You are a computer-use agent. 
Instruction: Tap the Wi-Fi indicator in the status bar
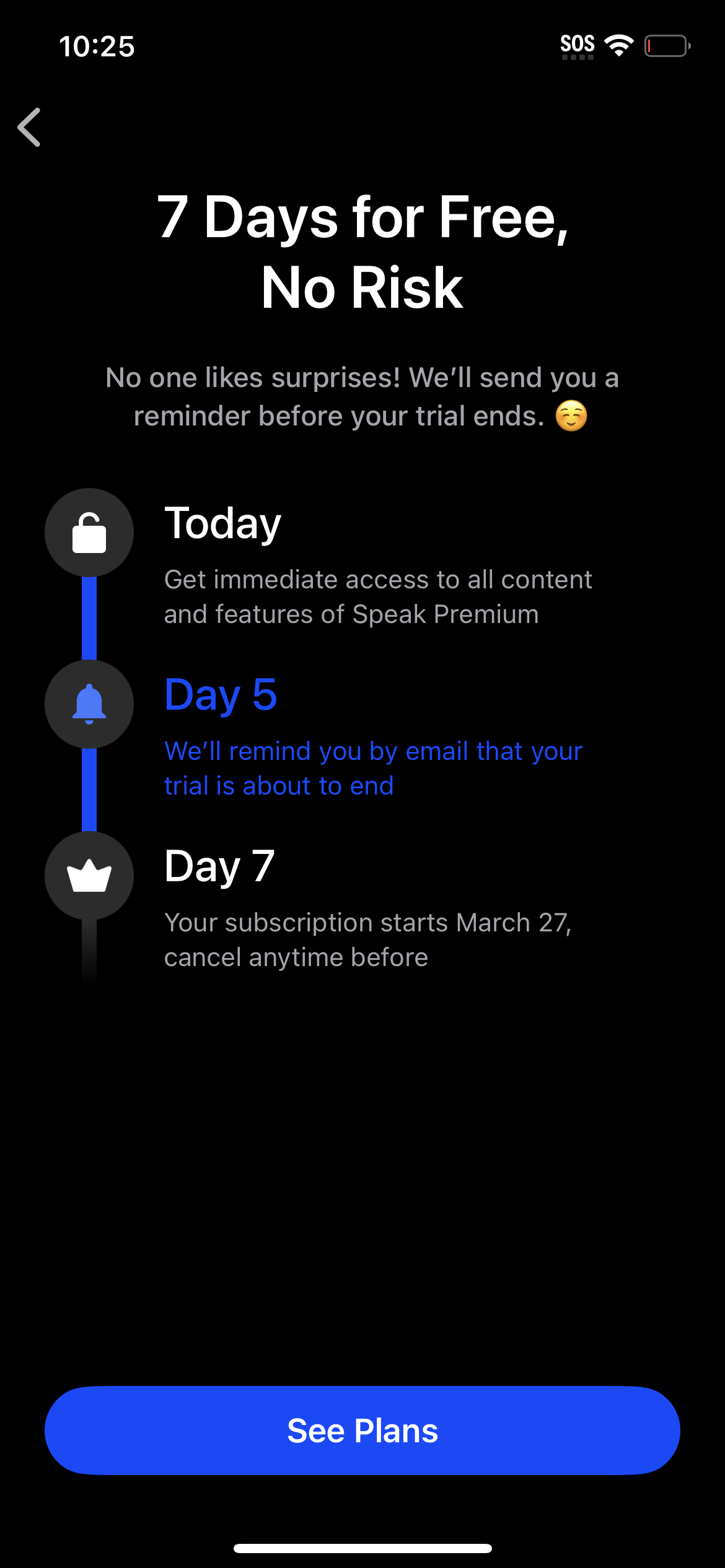click(619, 44)
